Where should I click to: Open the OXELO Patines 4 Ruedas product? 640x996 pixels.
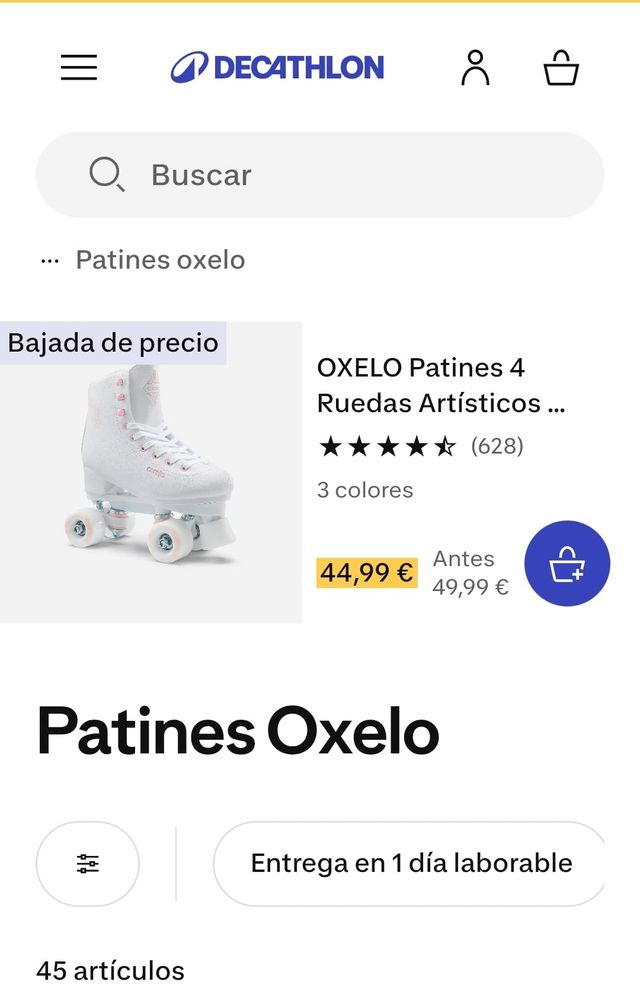pos(441,386)
